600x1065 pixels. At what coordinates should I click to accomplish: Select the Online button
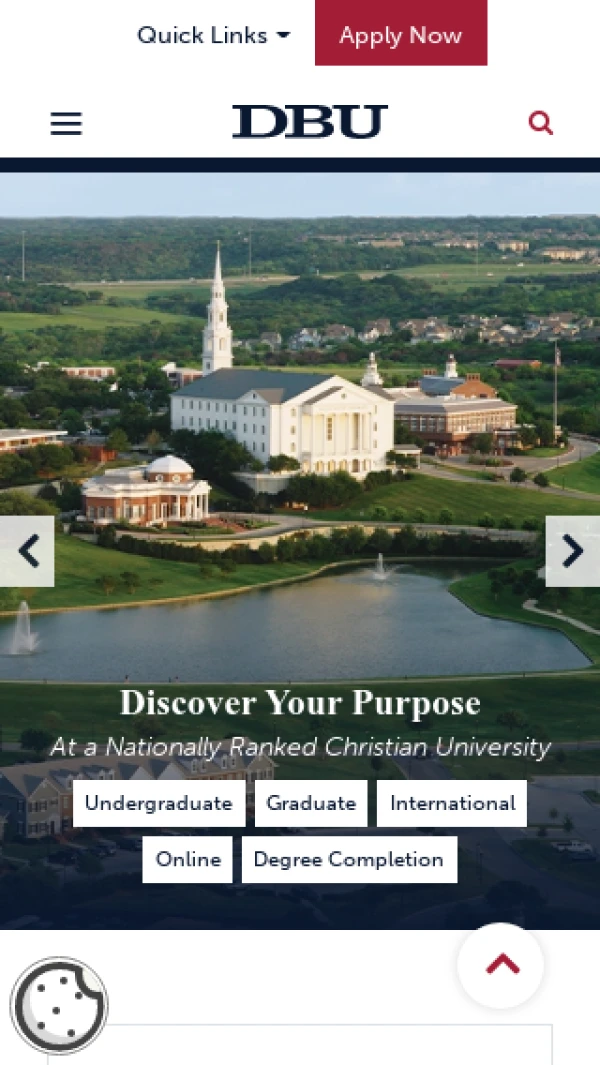(187, 859)
